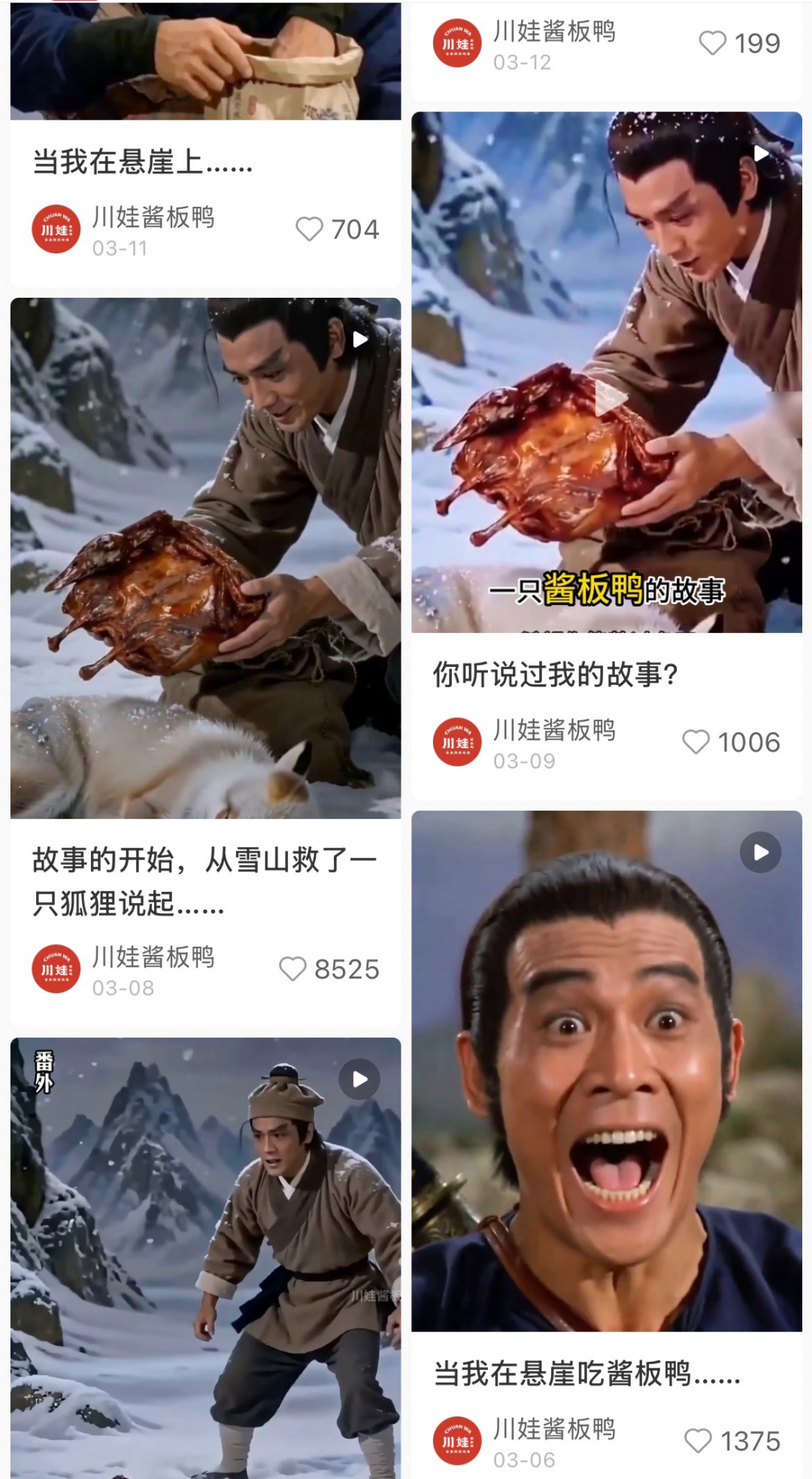Open the 川娃 avatar on the 03-11 post
Screen dimensions: 812x1479
56,229
